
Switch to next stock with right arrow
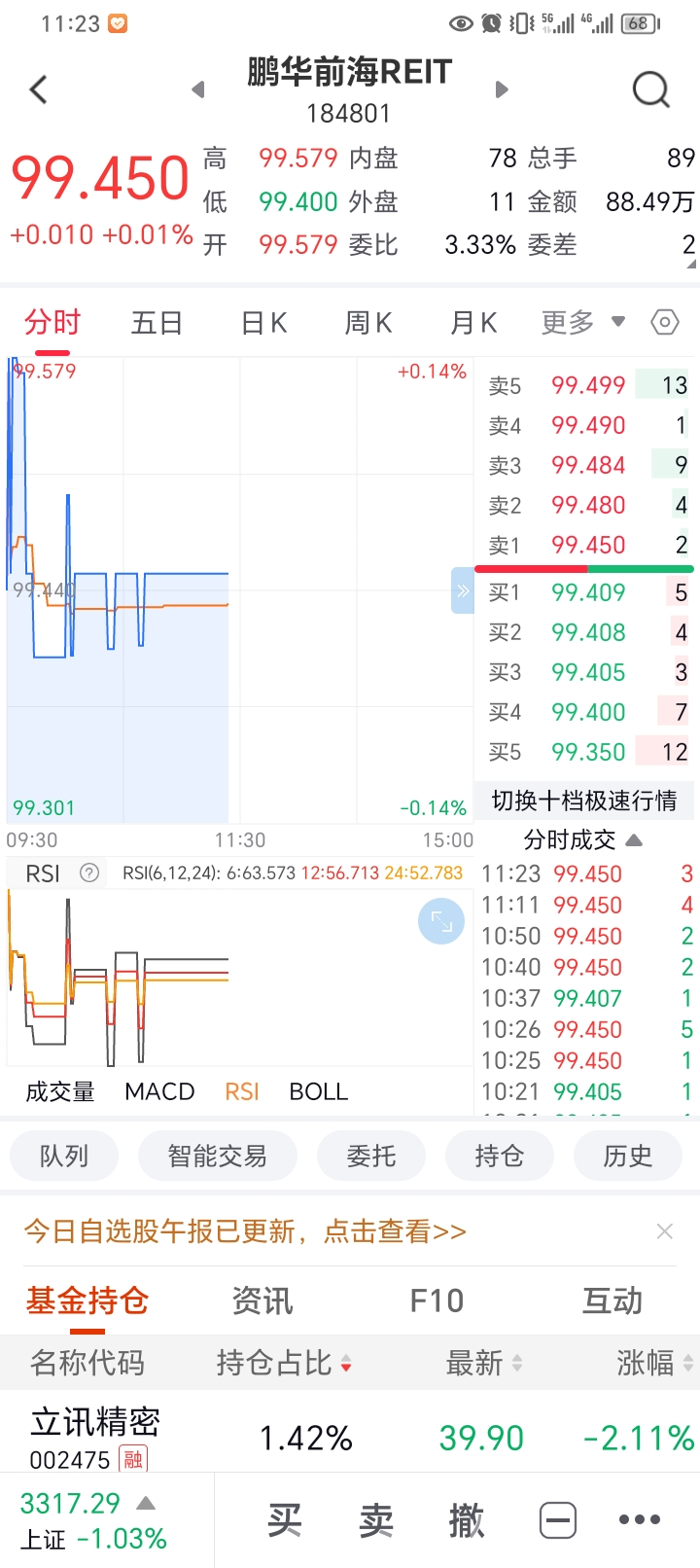pyautogui.click(x=502, y=89)
